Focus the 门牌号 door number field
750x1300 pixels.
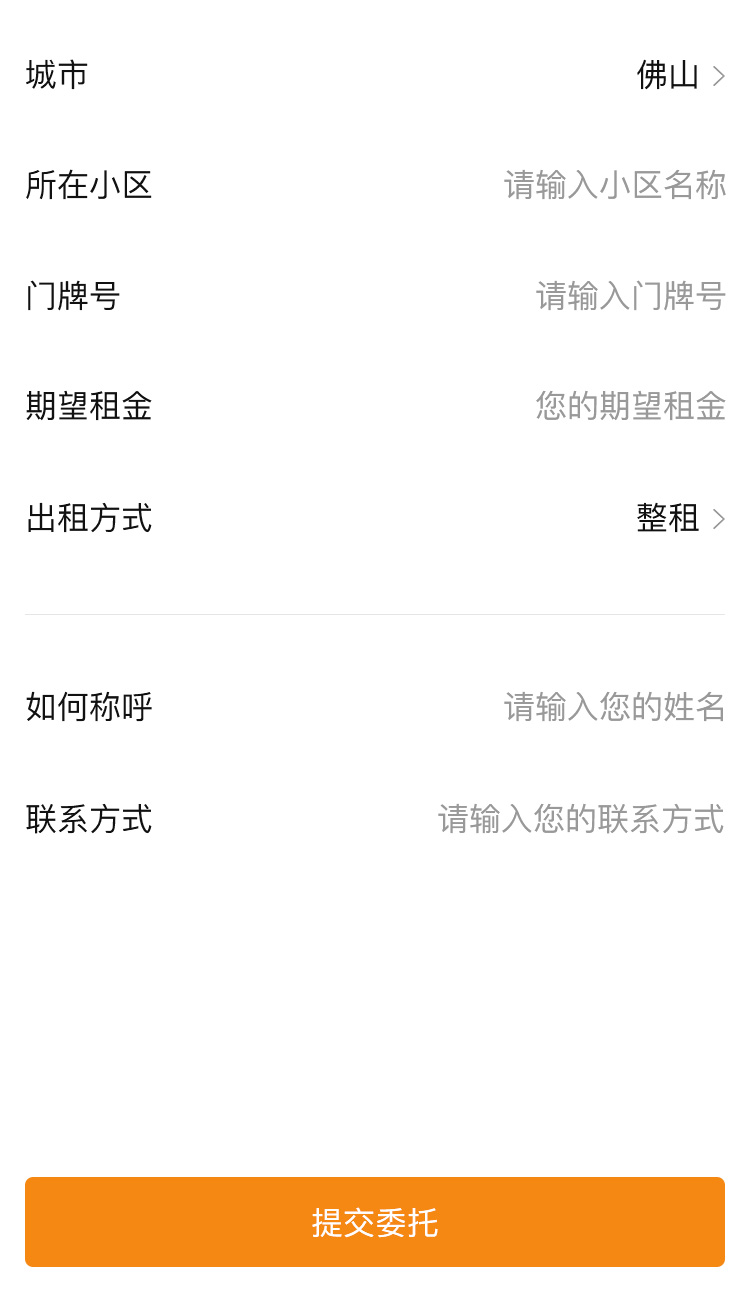coord(630,296)
